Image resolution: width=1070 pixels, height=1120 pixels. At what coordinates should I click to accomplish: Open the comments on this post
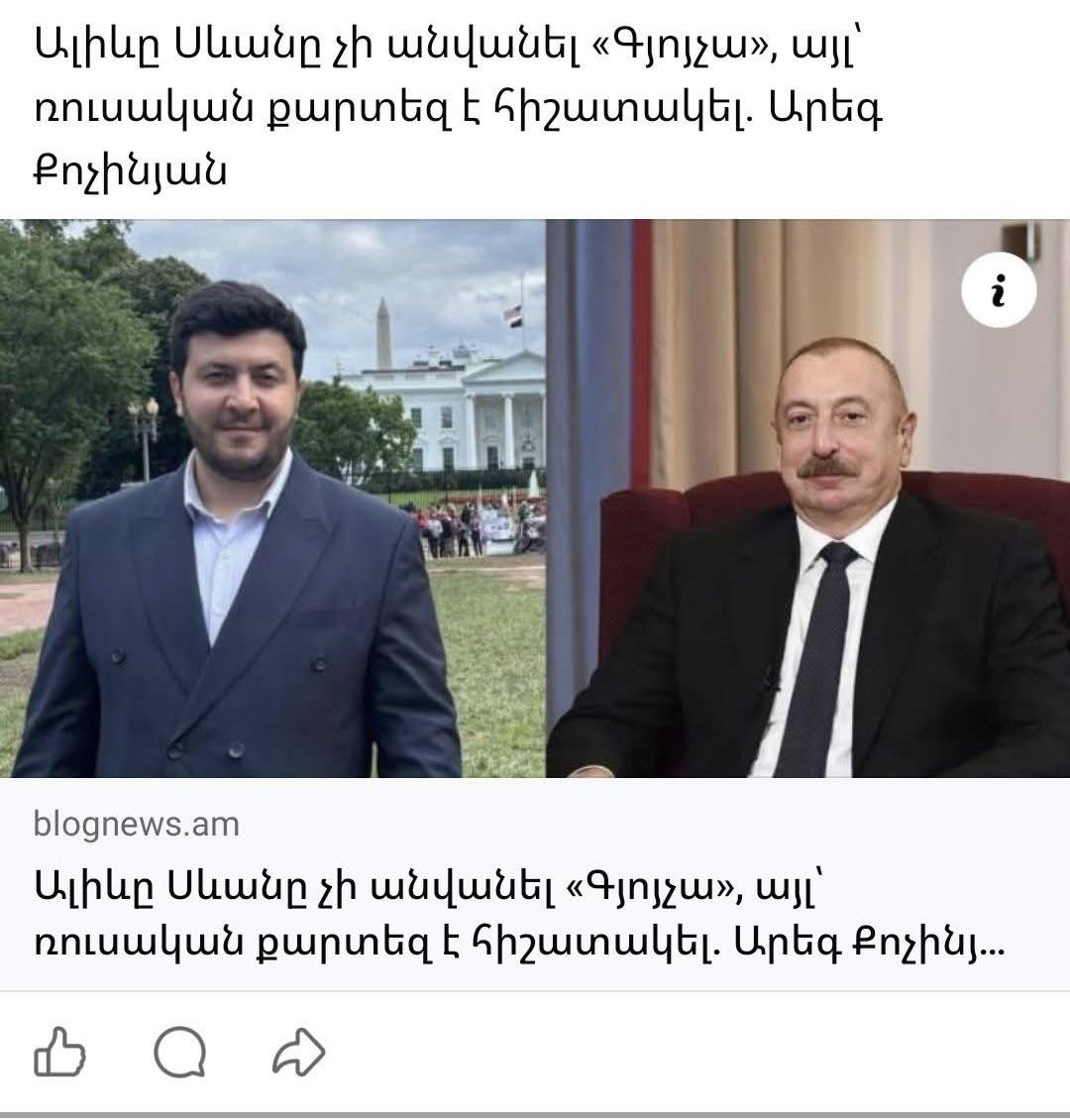(180, 1053)
